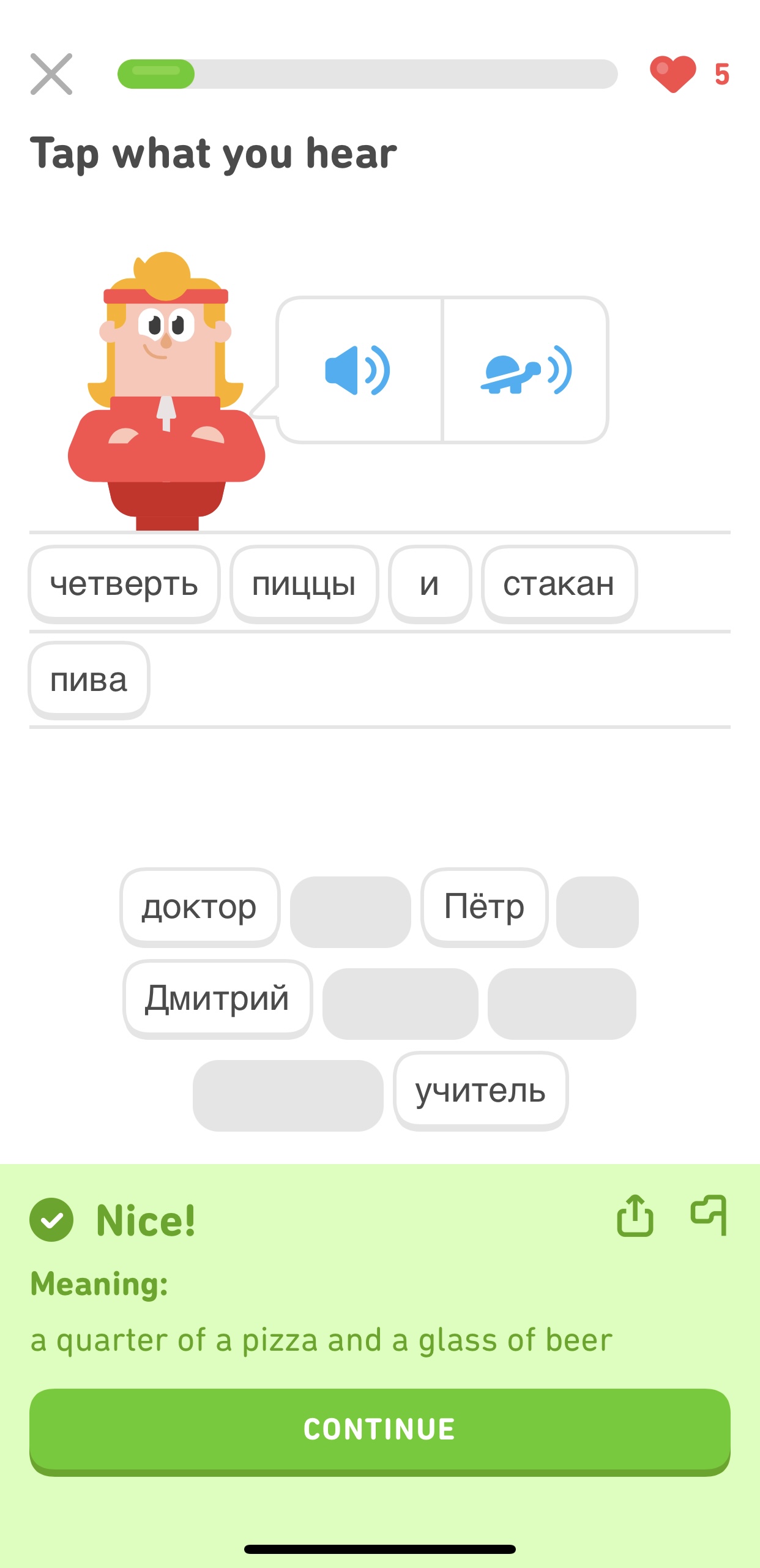
Task: Close the lesson with the X
Action: [51, 74]
